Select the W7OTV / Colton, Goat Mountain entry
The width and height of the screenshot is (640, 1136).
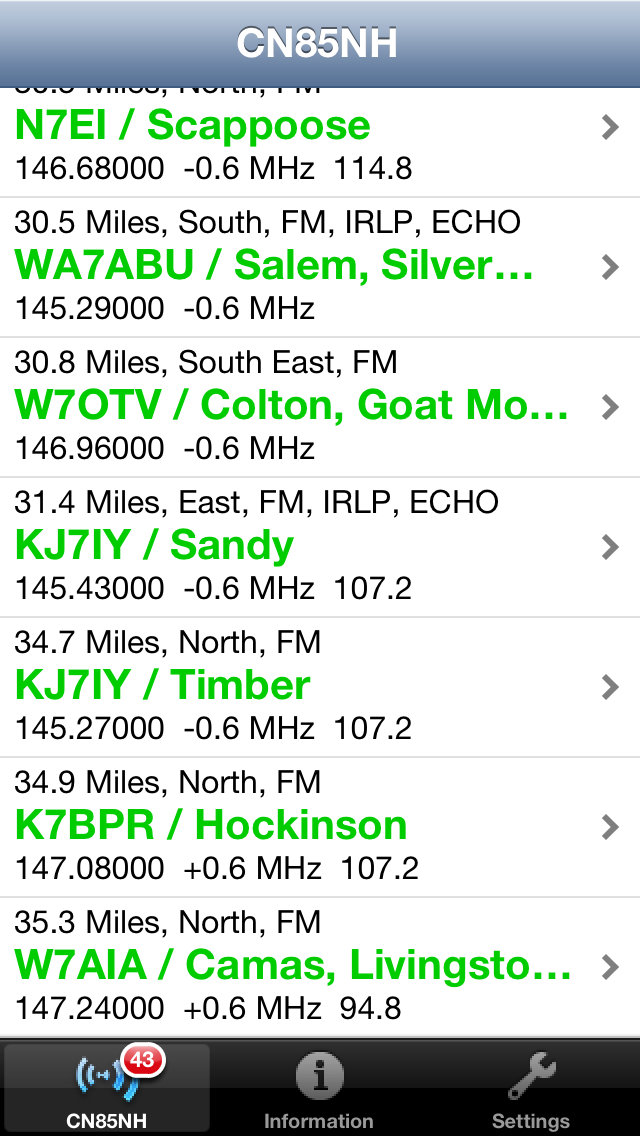click(320, 407)
